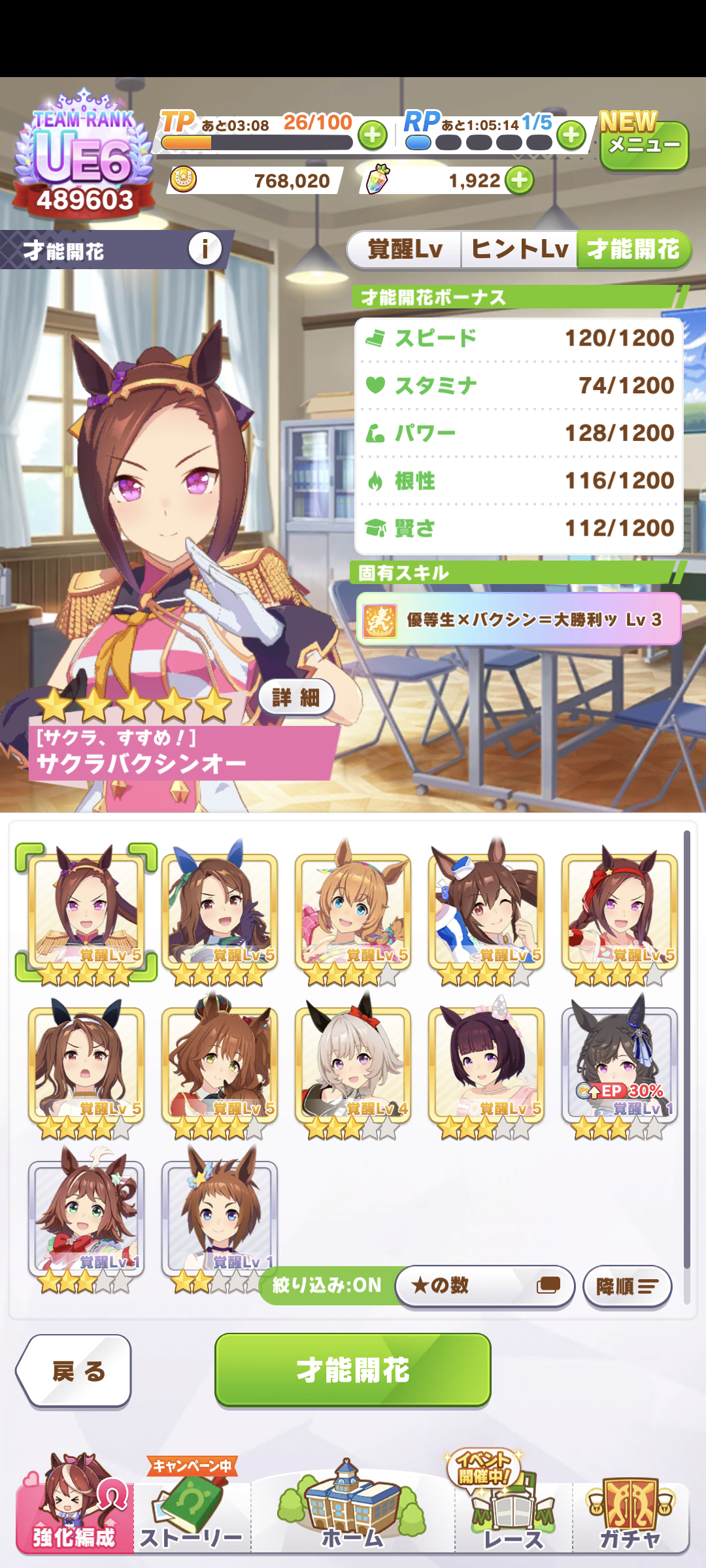Viewport: 706px width, 1568px height.
Task: Select the 才能開花 tab at the top
Action: point(633,250)
